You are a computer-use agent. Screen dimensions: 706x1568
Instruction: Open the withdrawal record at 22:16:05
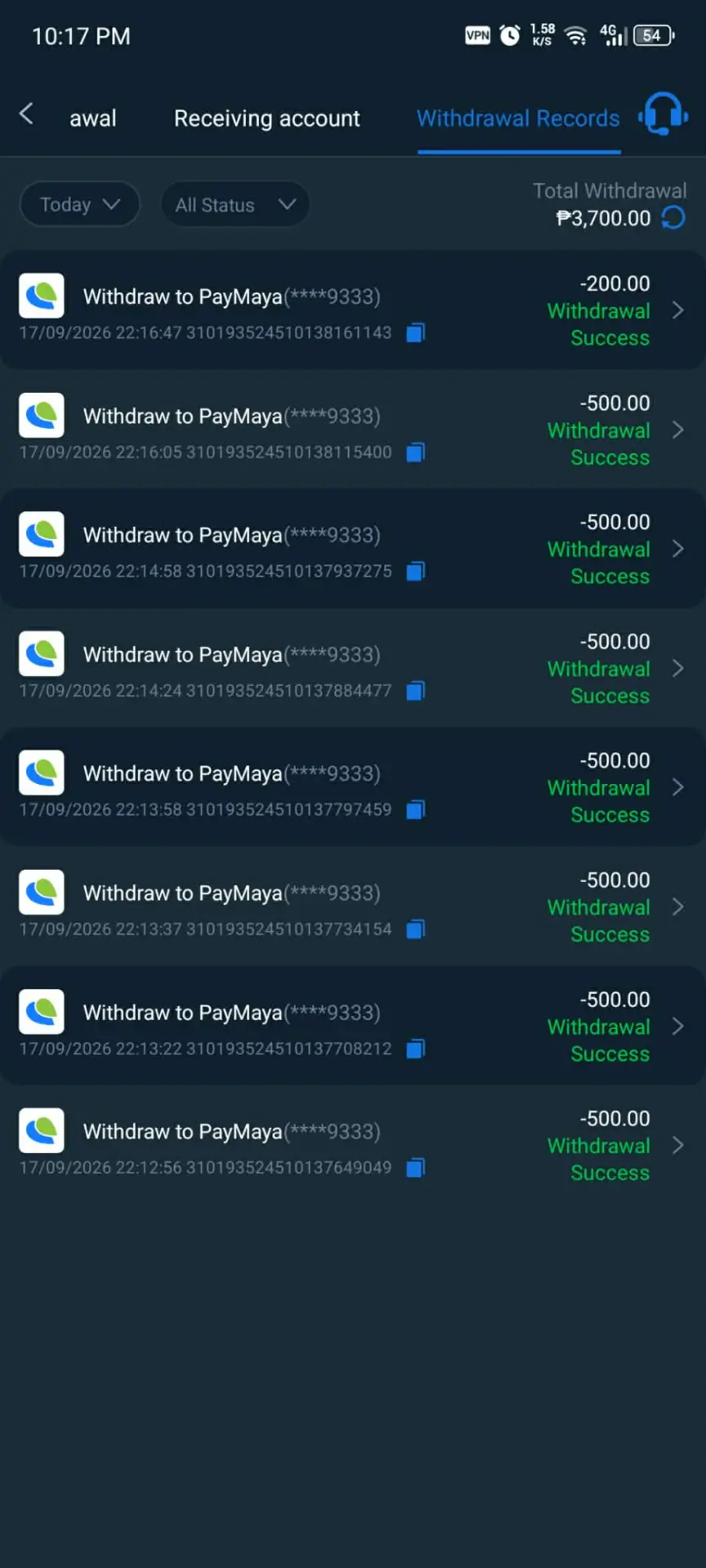click(353, 430)
